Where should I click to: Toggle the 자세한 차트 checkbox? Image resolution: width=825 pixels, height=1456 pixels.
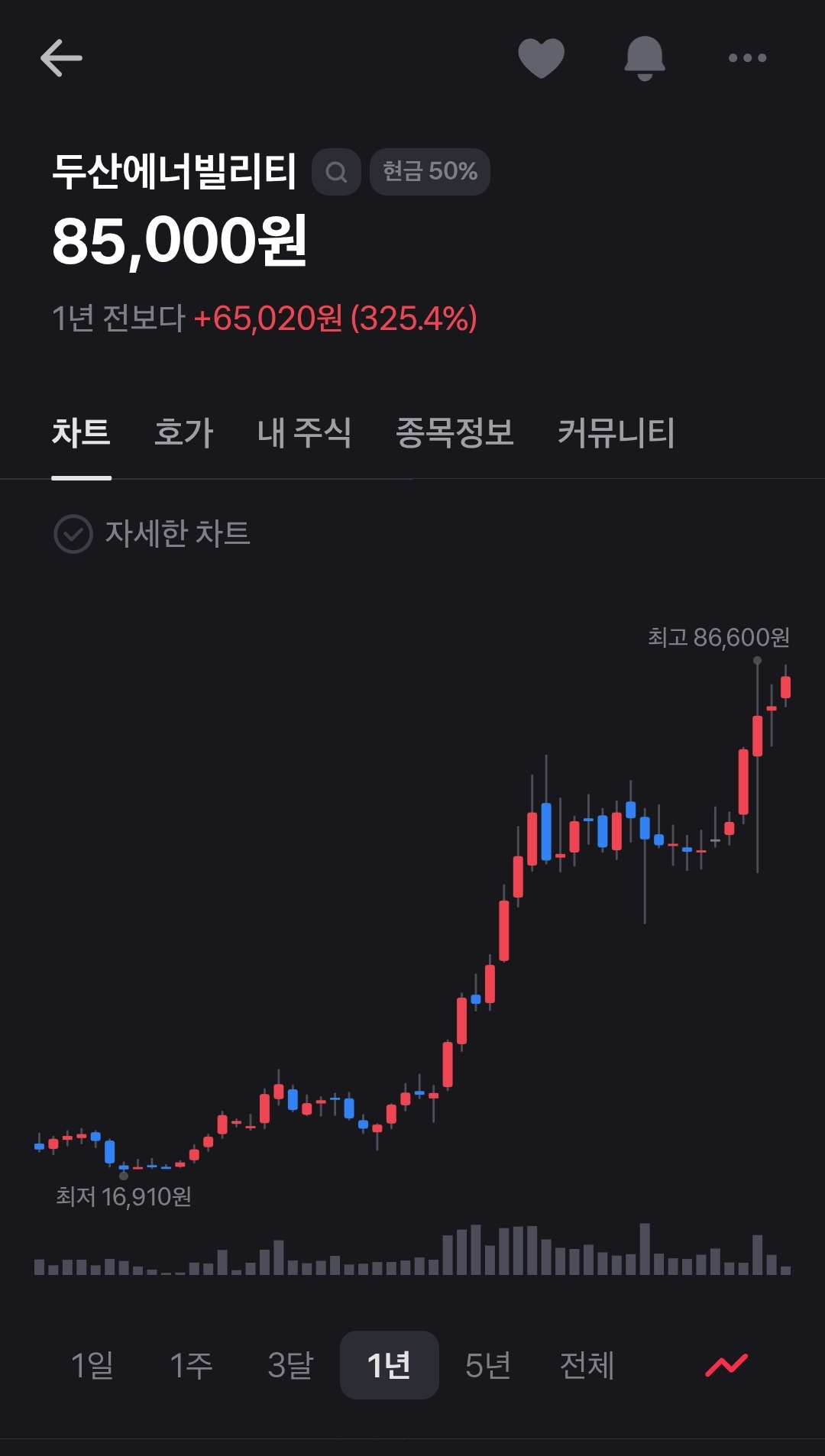[73, 533]
